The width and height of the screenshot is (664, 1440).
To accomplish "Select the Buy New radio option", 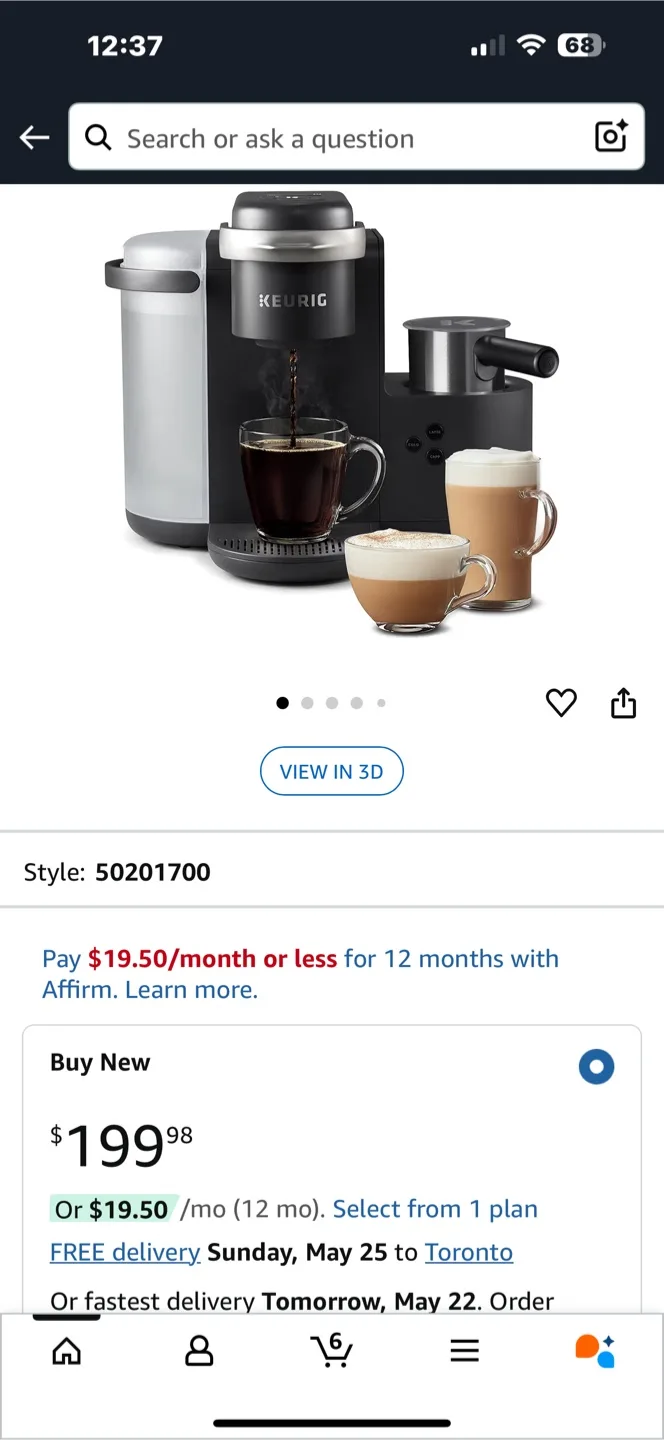I will 596,1066.
